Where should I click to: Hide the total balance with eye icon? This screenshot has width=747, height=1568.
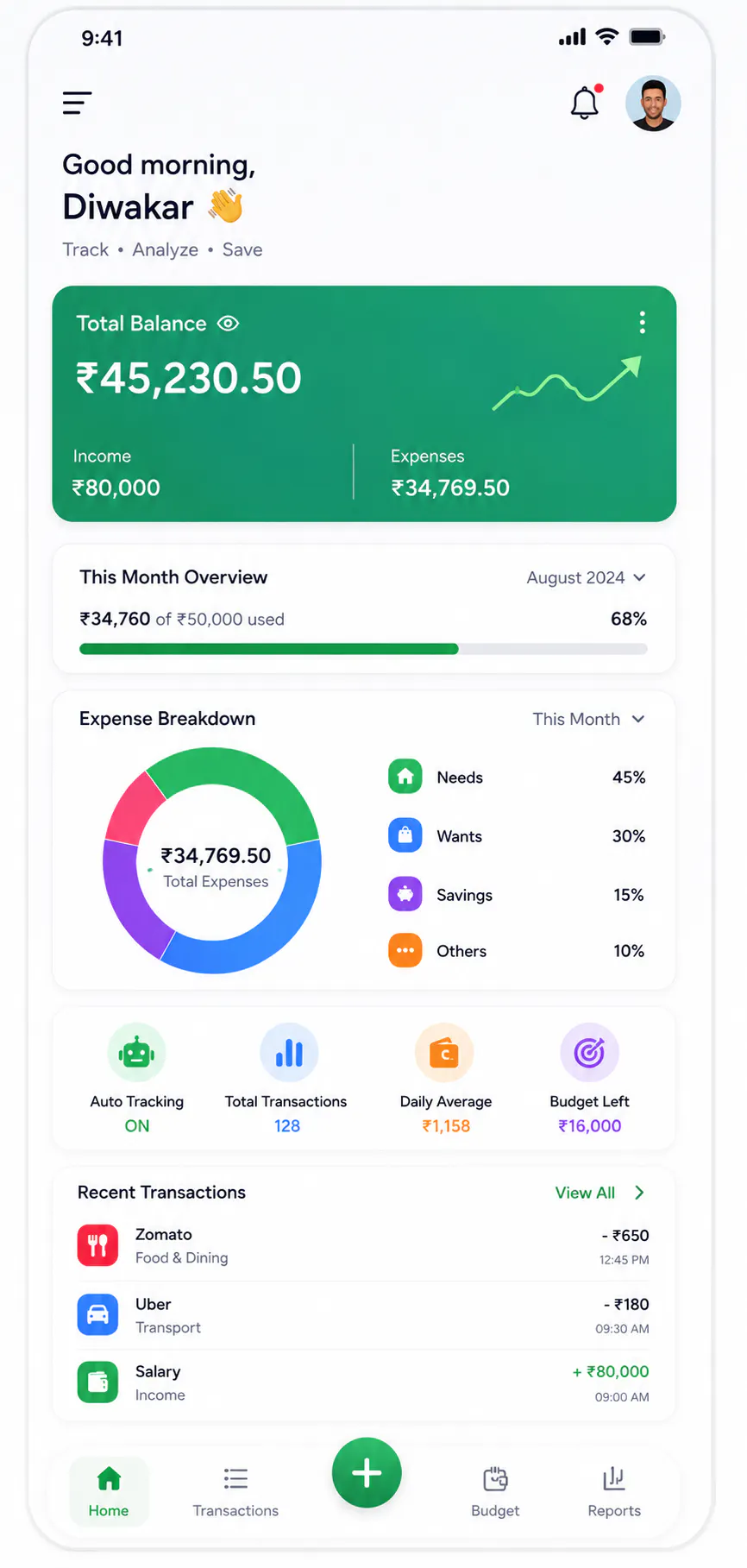tap(228, 324)
